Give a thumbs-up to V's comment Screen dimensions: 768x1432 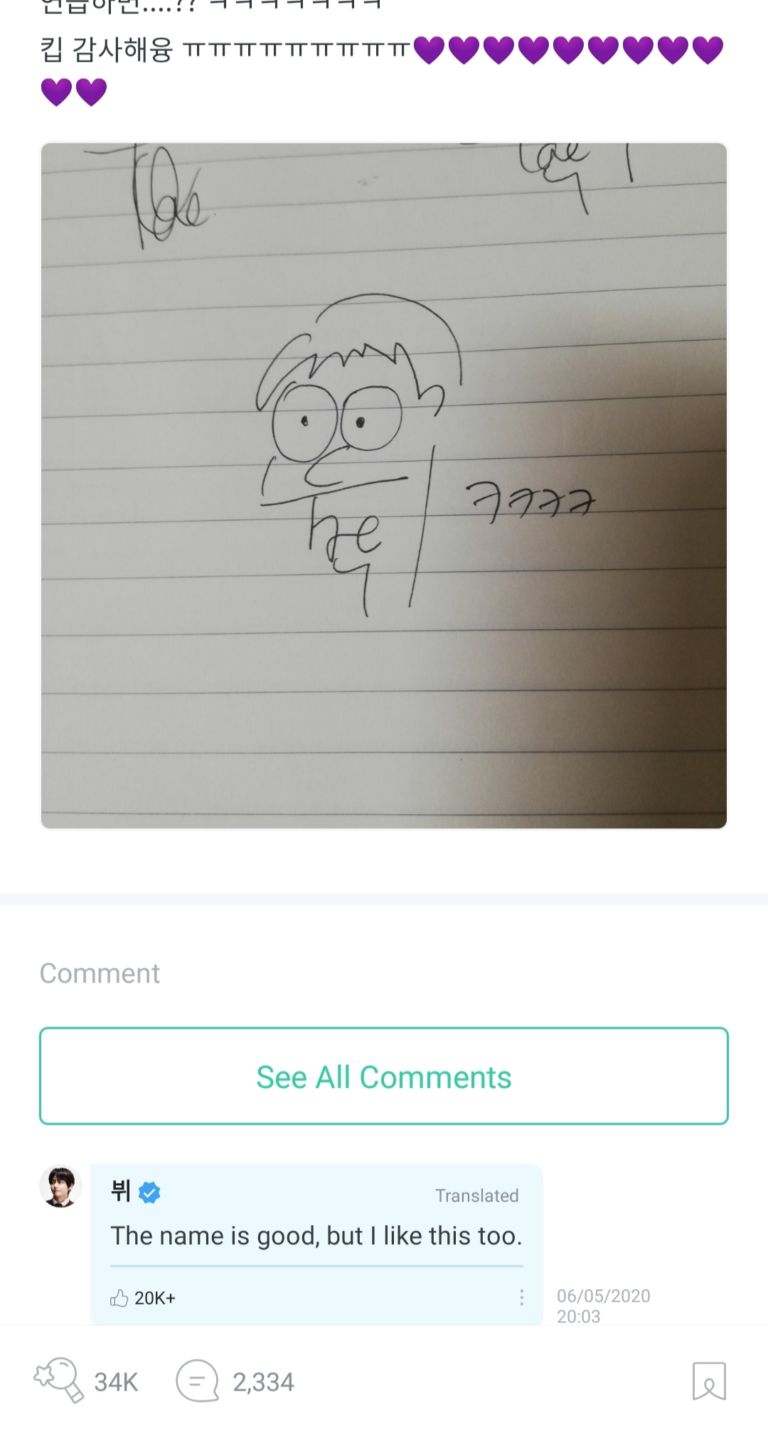pos(118,1298)
